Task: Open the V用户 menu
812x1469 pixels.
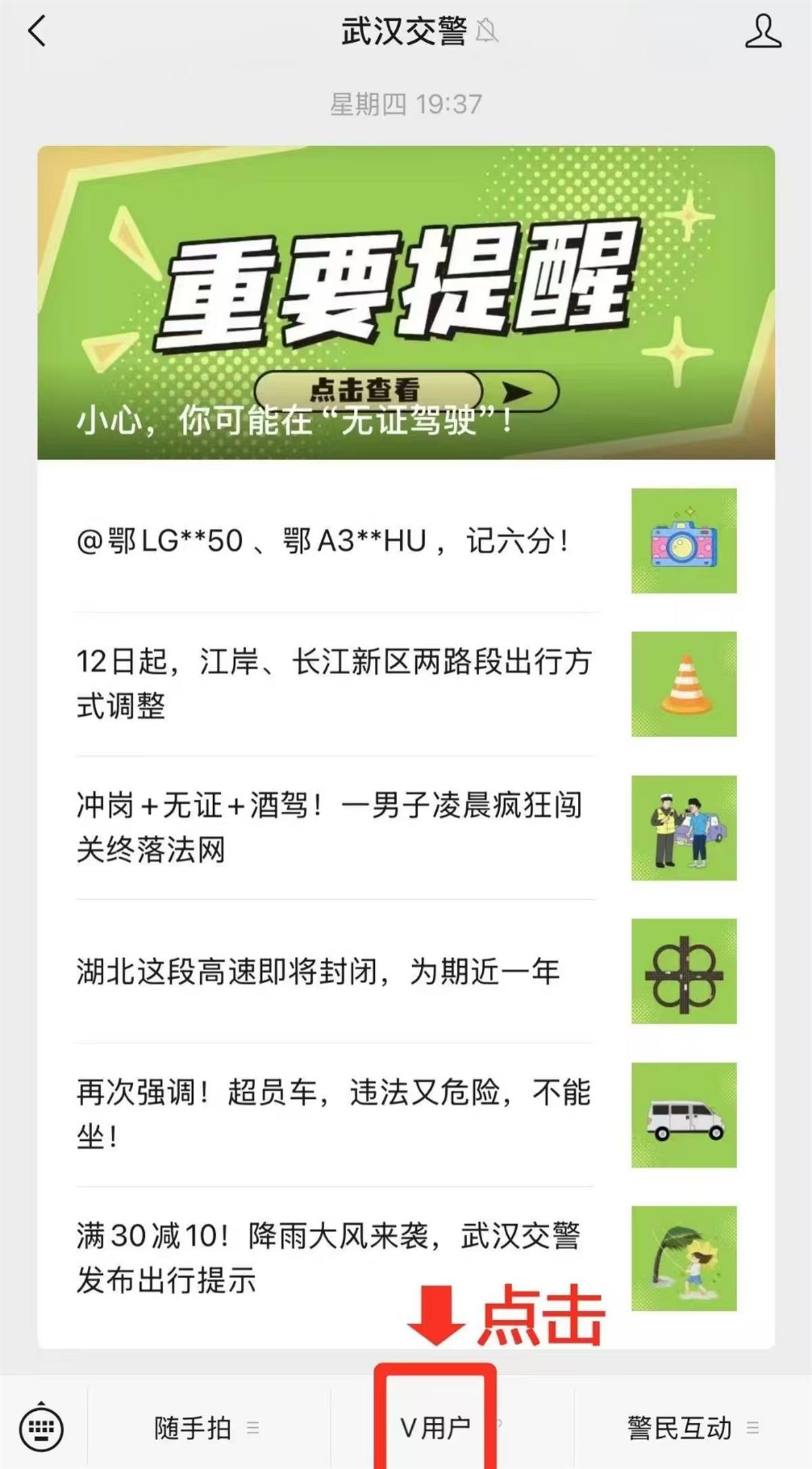Action: [436, 1428]
